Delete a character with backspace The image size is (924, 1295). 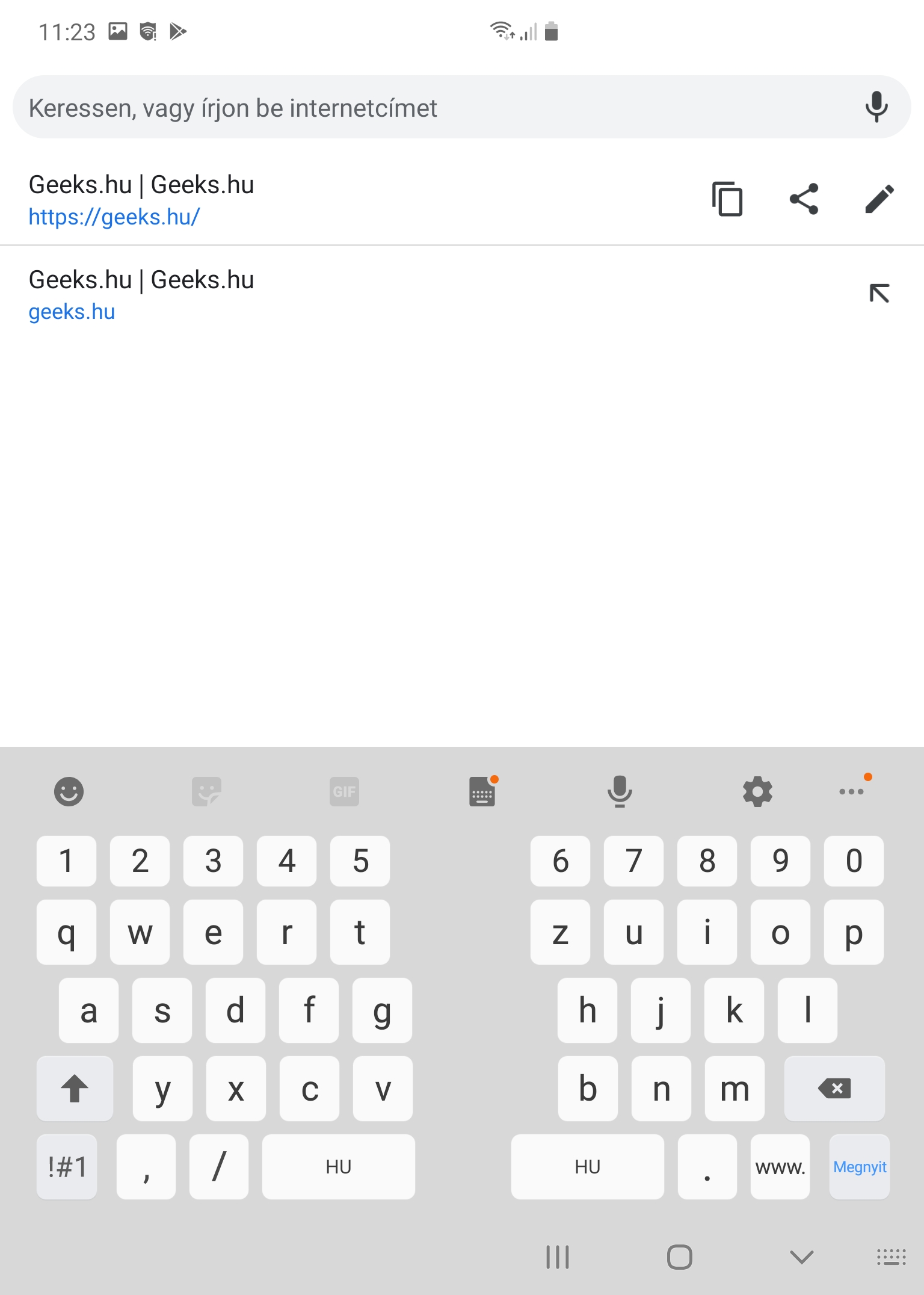834,1089
